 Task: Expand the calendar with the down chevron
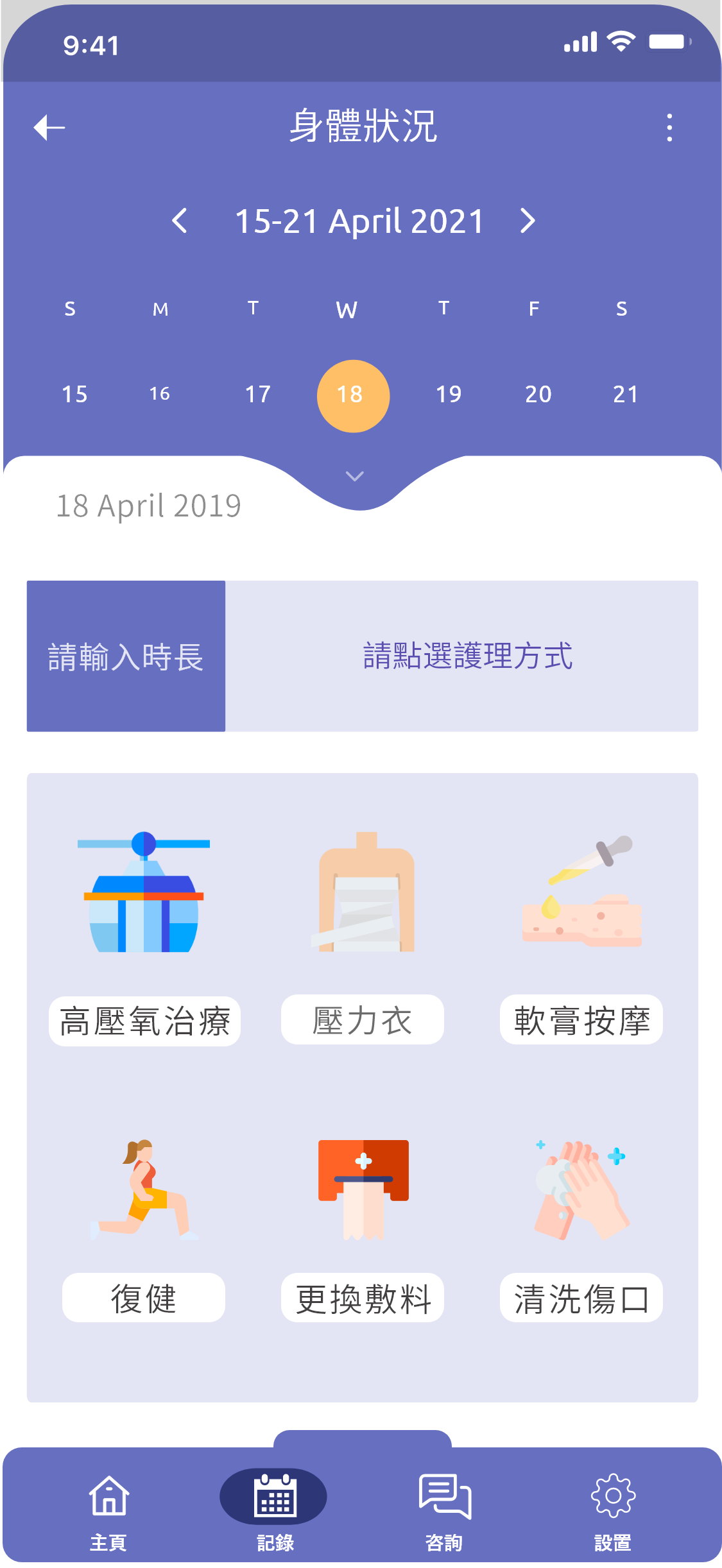pos(354,476)
